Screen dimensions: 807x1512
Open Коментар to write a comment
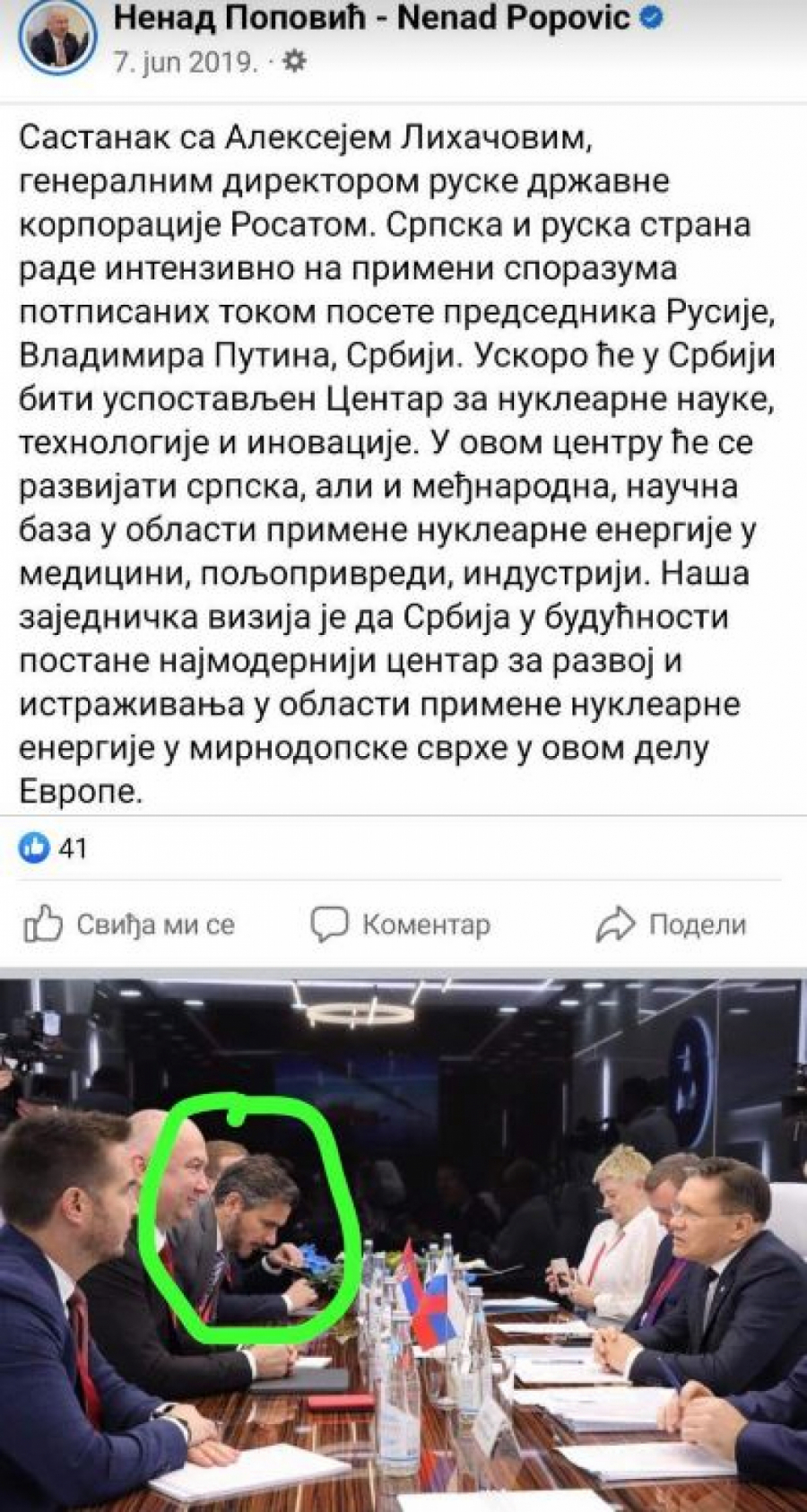(400, 924)
